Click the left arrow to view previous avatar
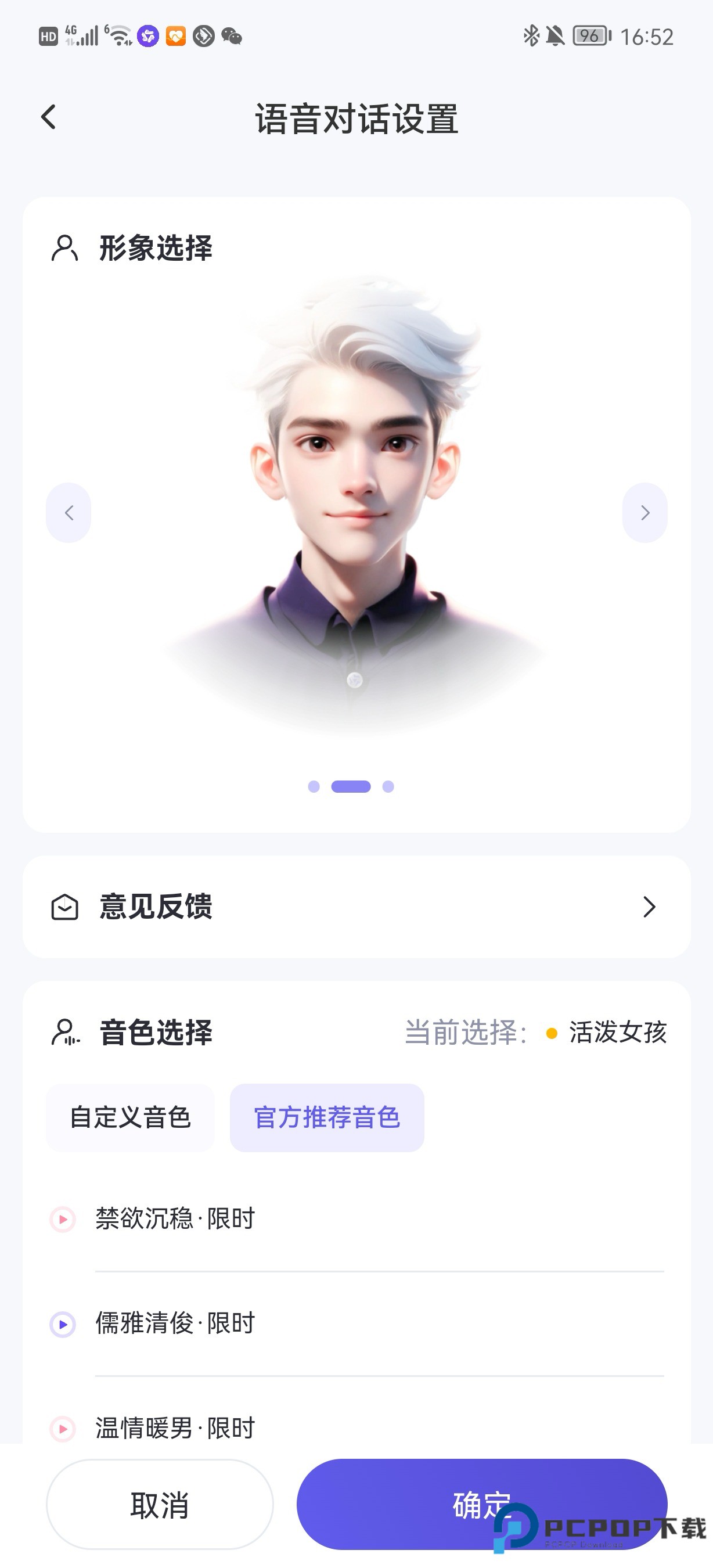 tap(68, 513)
